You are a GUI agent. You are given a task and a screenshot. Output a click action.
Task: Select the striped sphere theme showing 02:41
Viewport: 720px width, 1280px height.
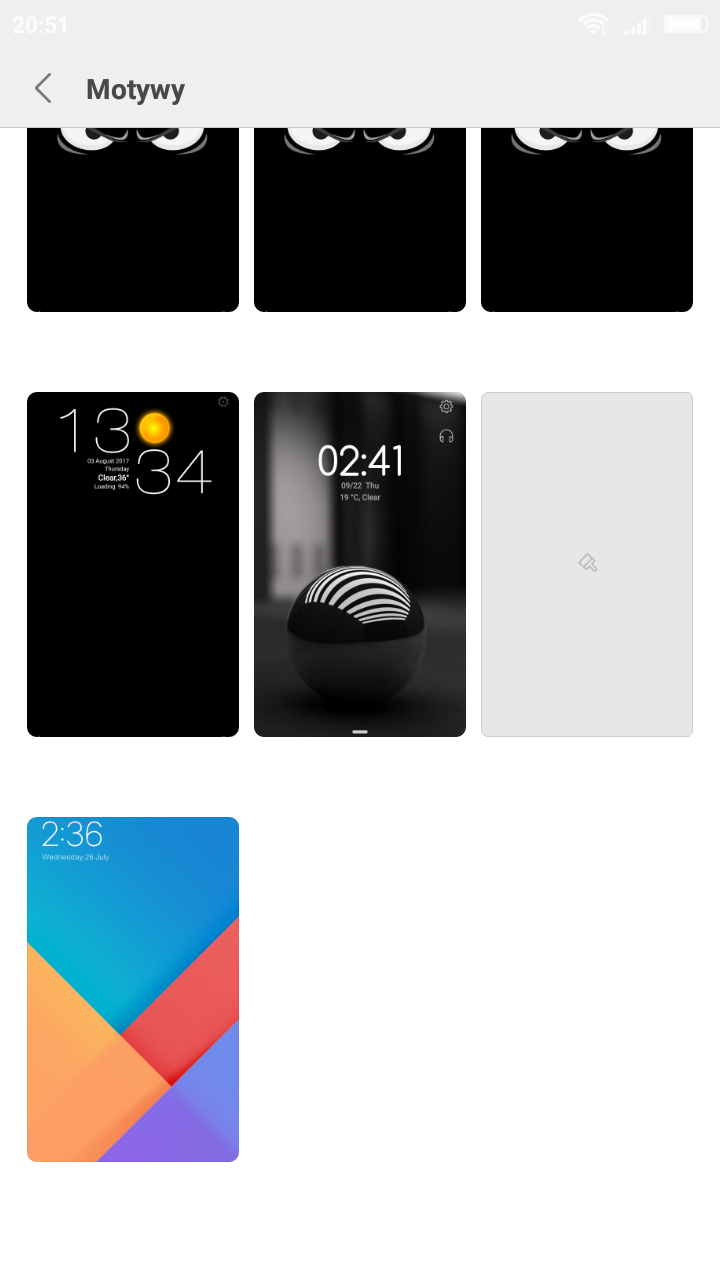360,564
